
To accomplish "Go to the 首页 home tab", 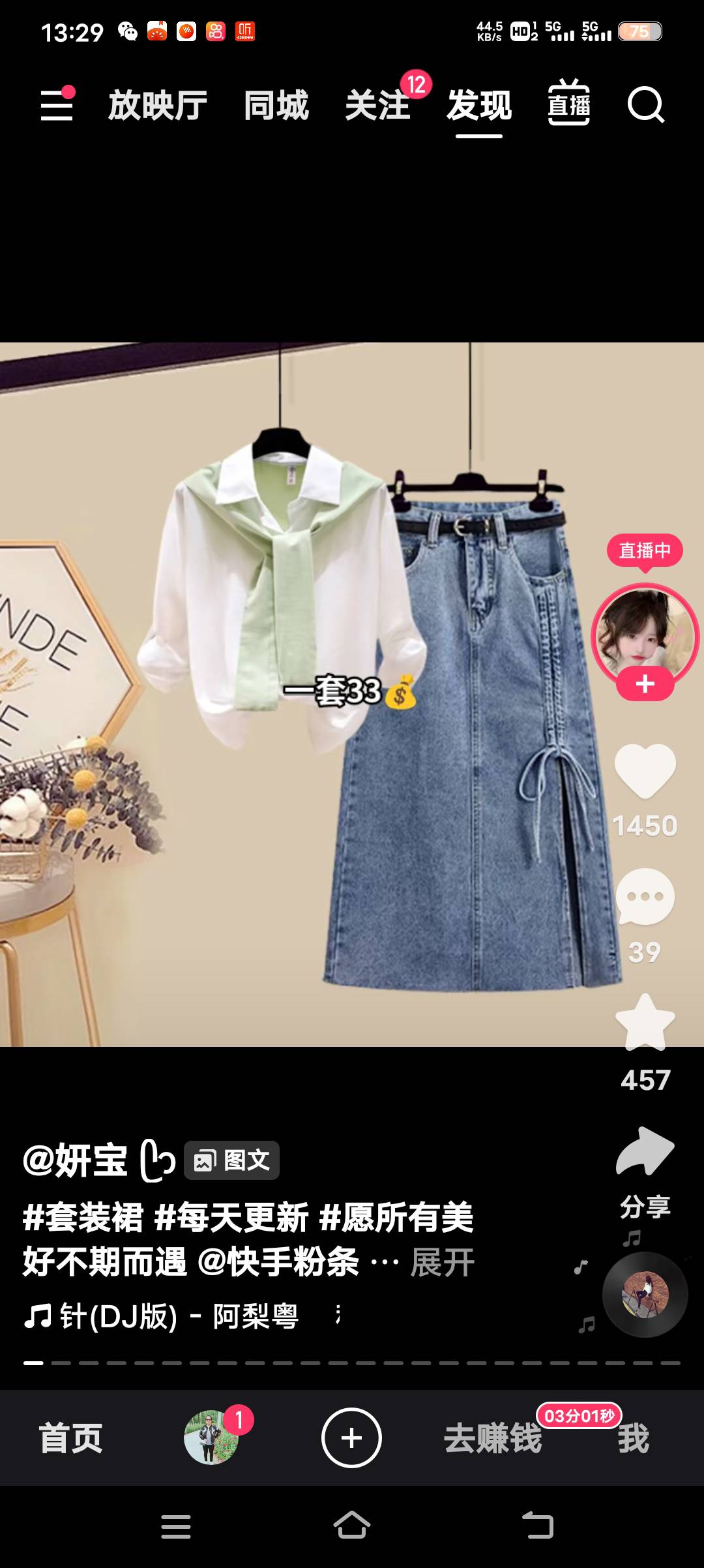I will [x=71, y=1438].
